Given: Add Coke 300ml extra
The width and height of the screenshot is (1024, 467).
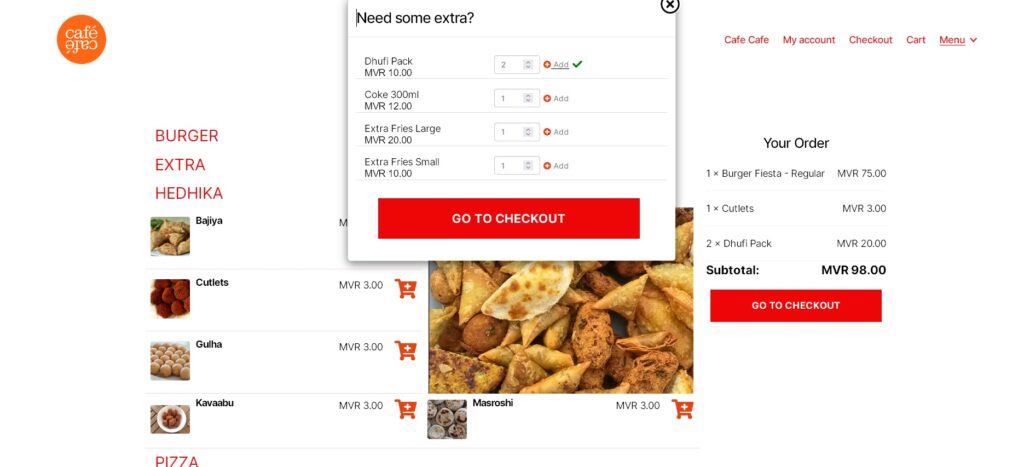Looking at the screenshot, I should (556, 99).
